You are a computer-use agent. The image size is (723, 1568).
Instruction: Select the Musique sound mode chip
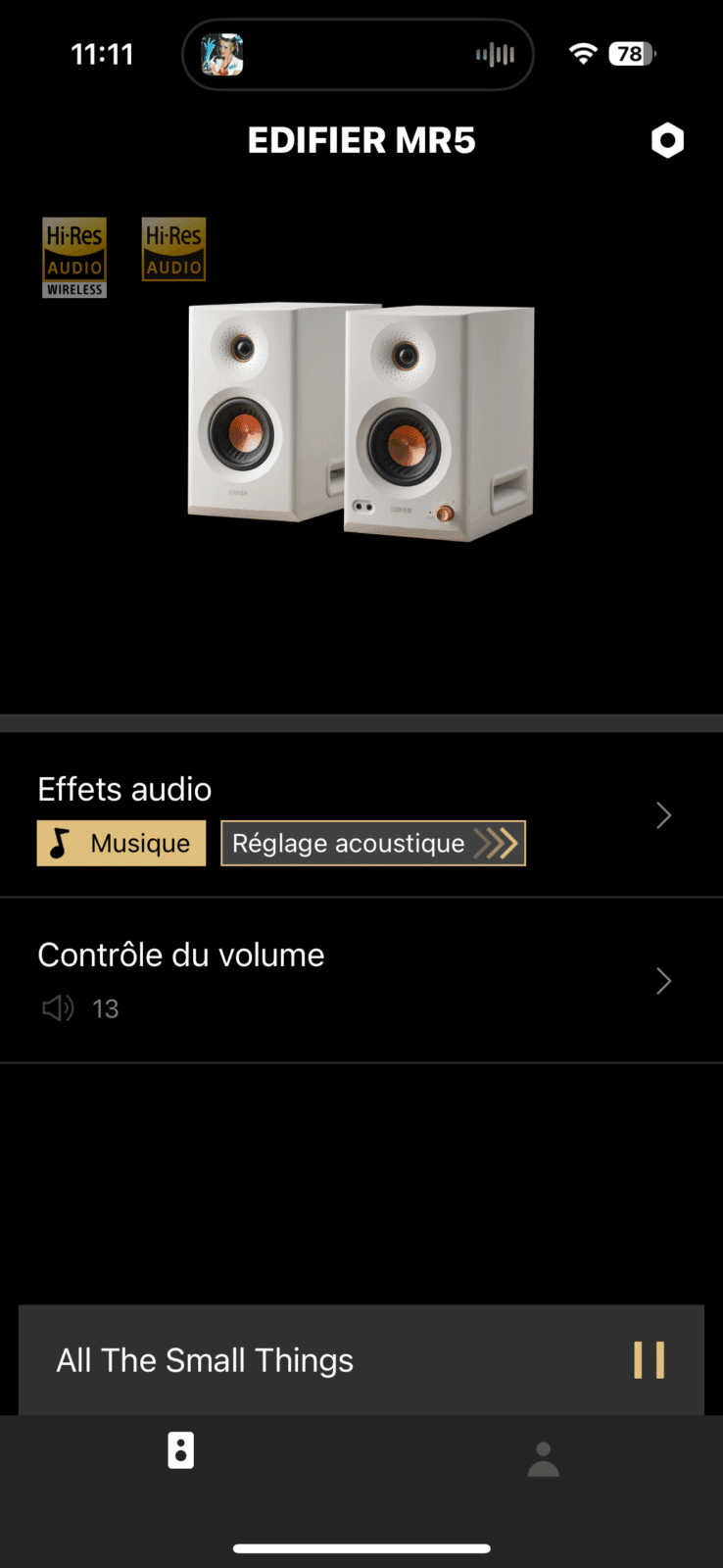(121, 843)
